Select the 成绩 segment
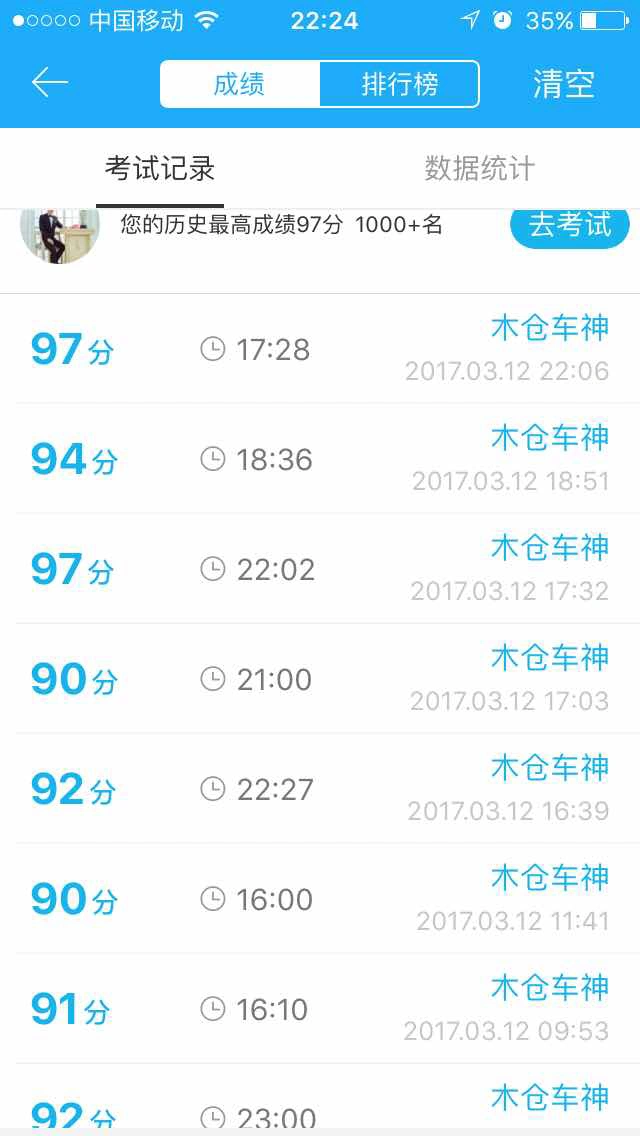640x1136 pixels. pyautogui.click(x=240, y=84)
